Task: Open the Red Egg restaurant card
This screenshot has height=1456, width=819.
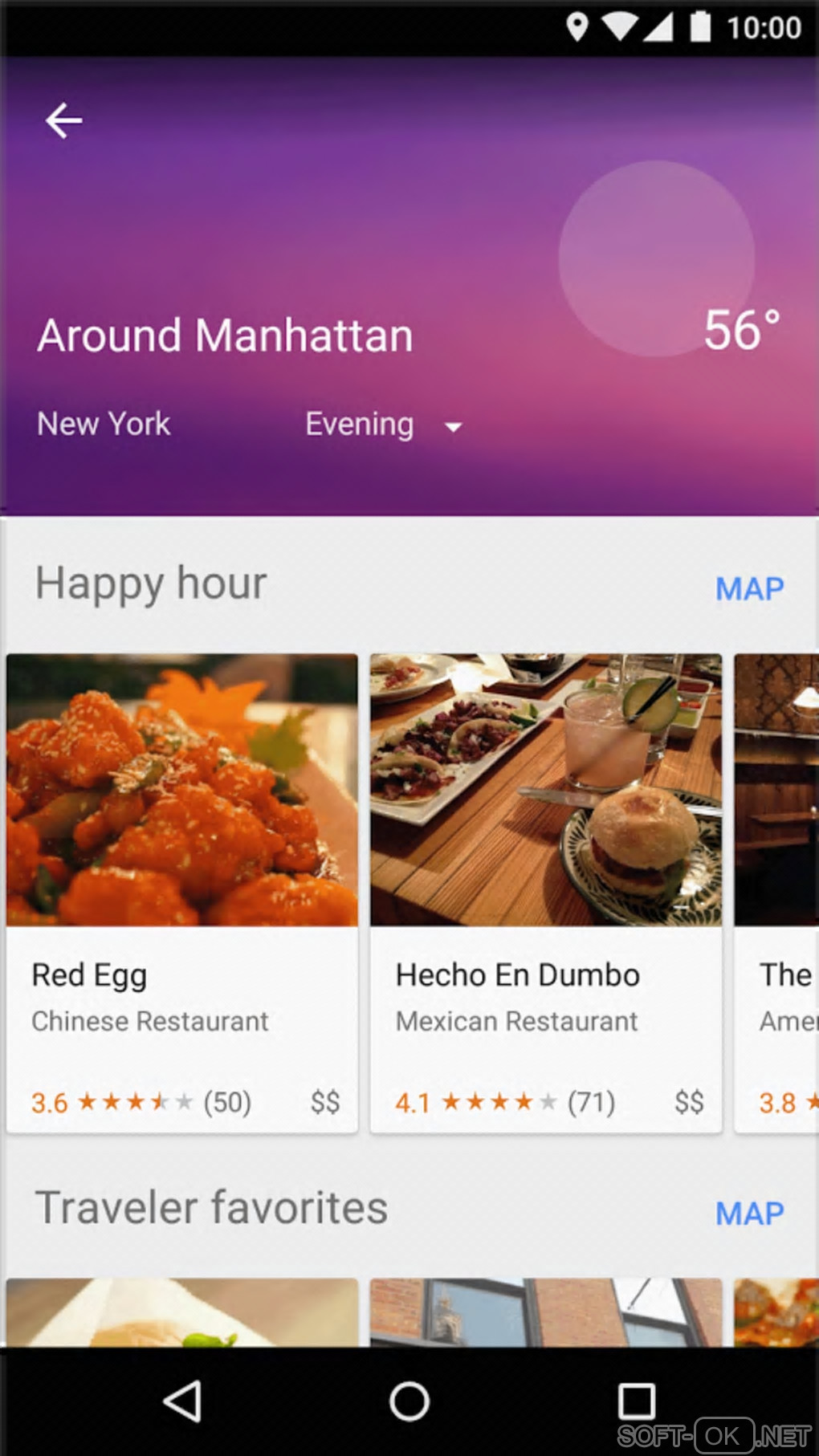Action: click(182, 891)
